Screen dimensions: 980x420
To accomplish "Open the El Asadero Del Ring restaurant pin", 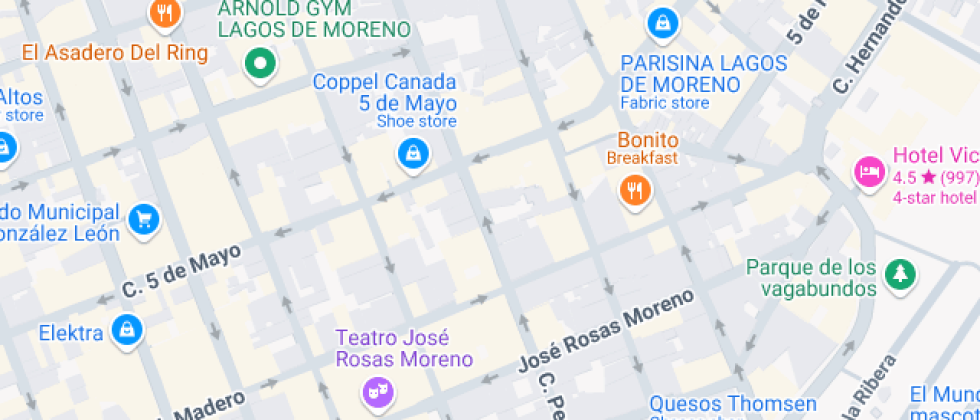I will (165, 14).
